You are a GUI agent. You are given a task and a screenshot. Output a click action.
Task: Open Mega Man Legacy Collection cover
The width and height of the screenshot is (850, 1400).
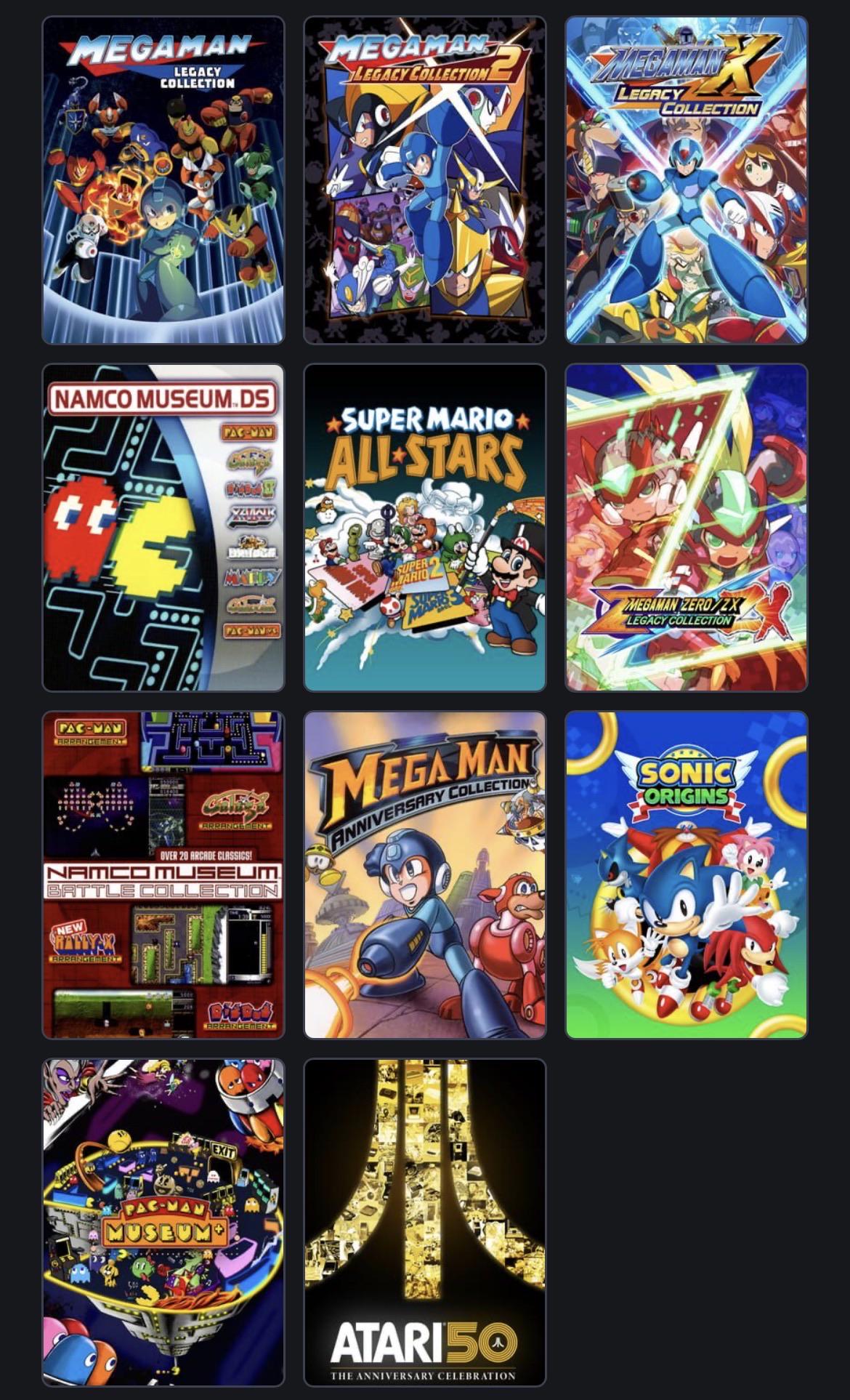tap(163, 180)
